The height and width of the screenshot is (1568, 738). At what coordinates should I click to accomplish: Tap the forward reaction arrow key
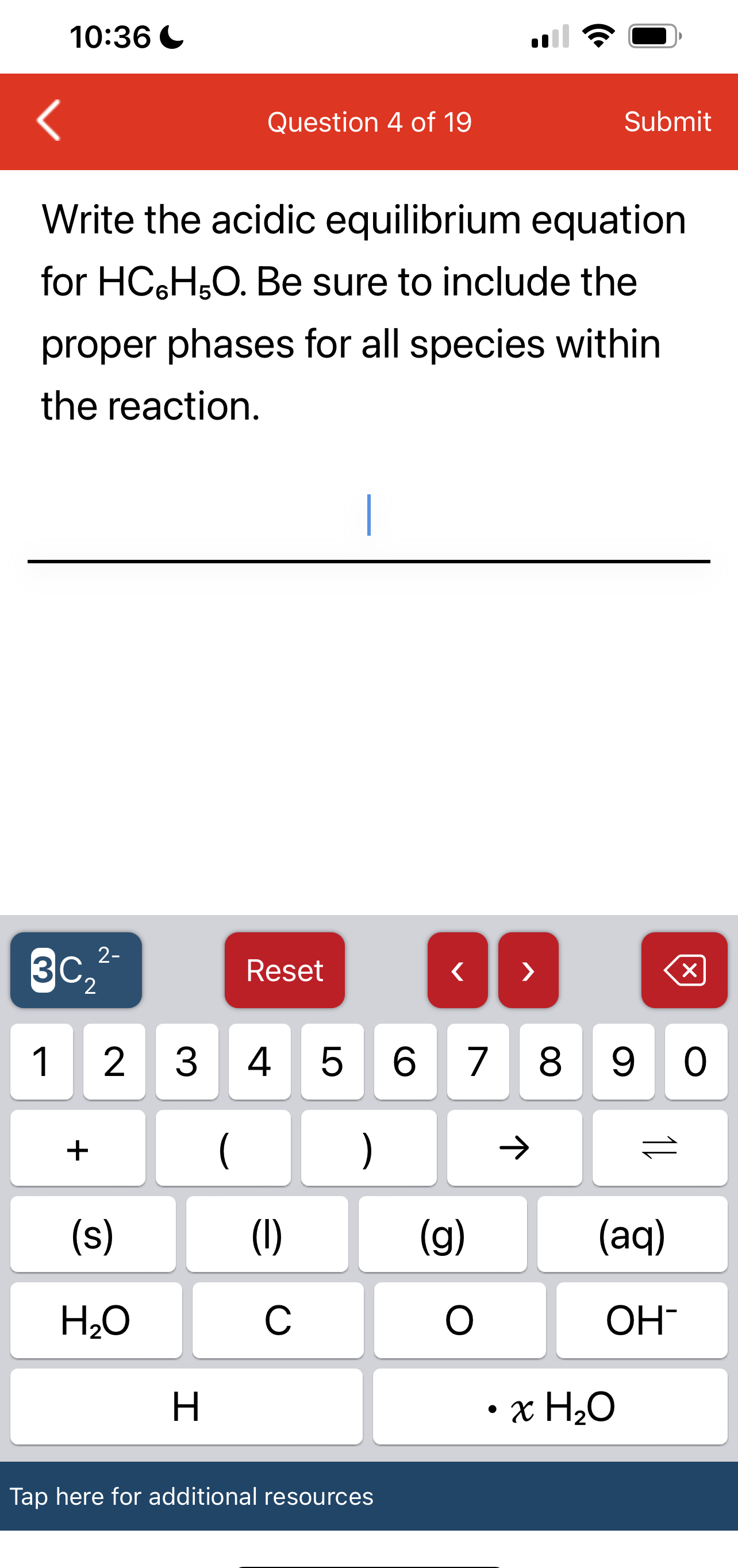(514, 1148)
